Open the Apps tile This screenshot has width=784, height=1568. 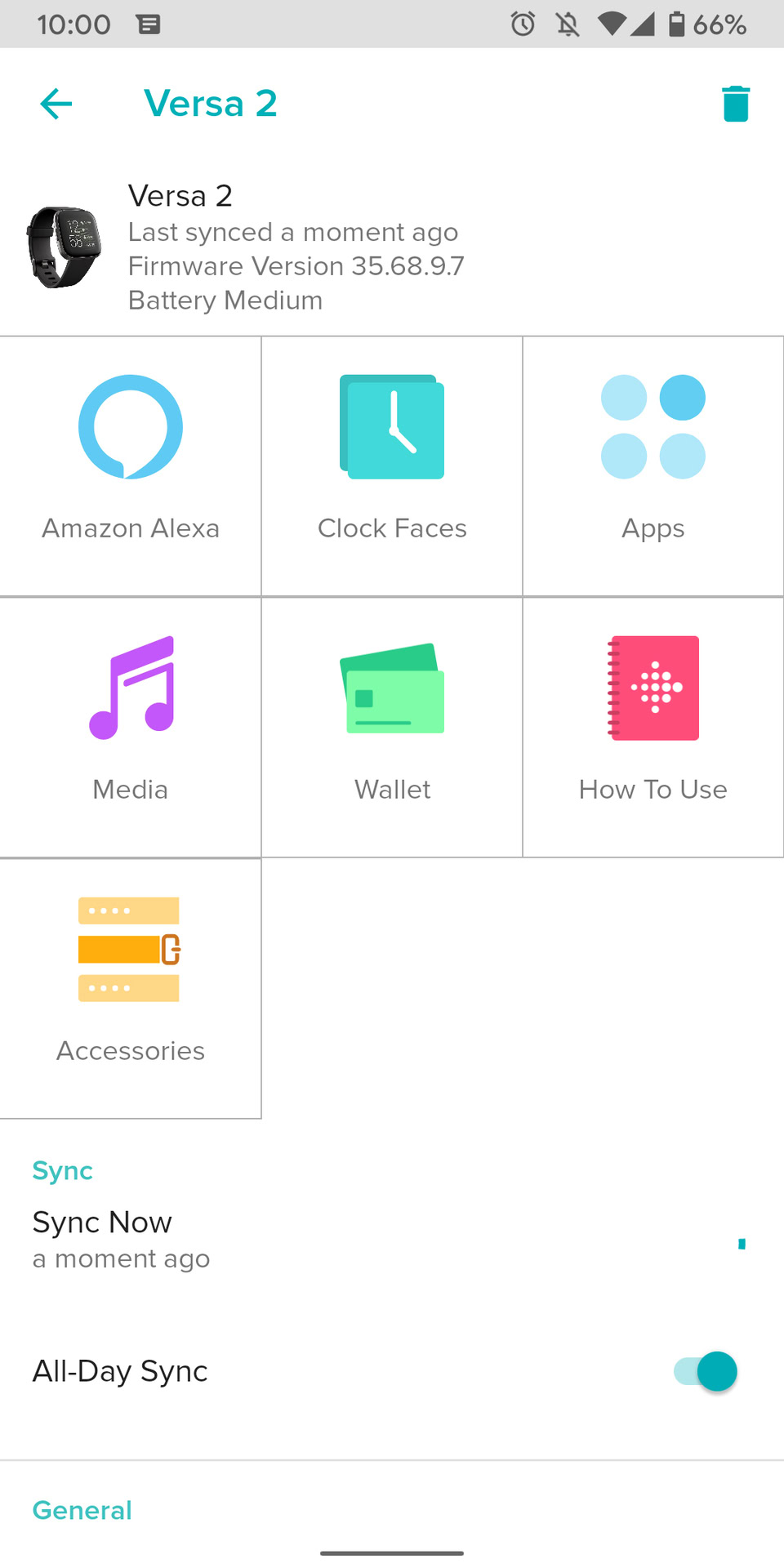653,465
